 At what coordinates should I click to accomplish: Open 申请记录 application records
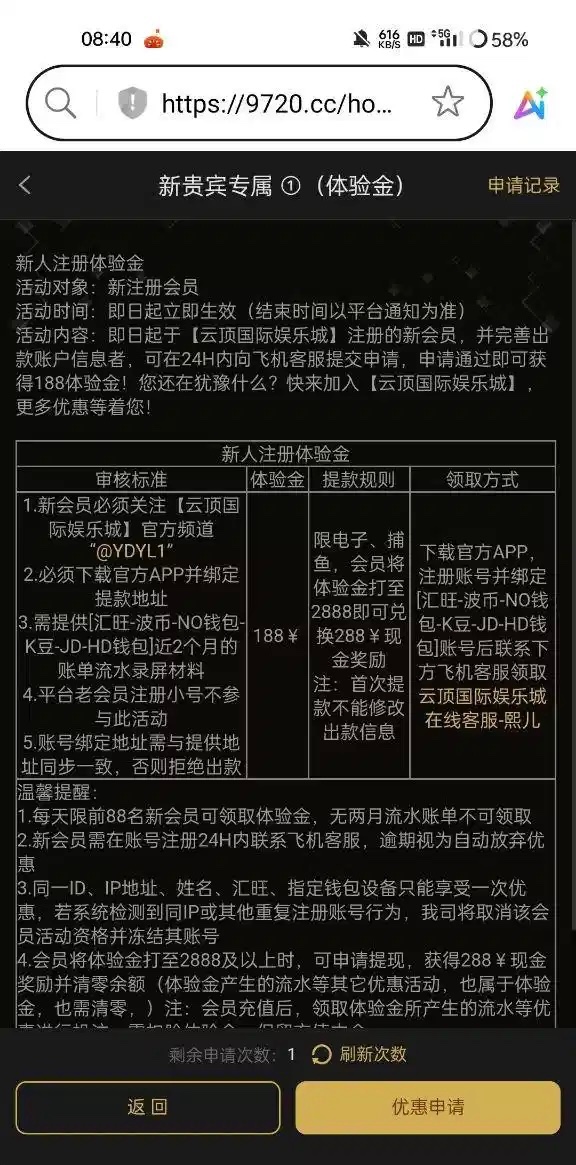tap(523, 185)
